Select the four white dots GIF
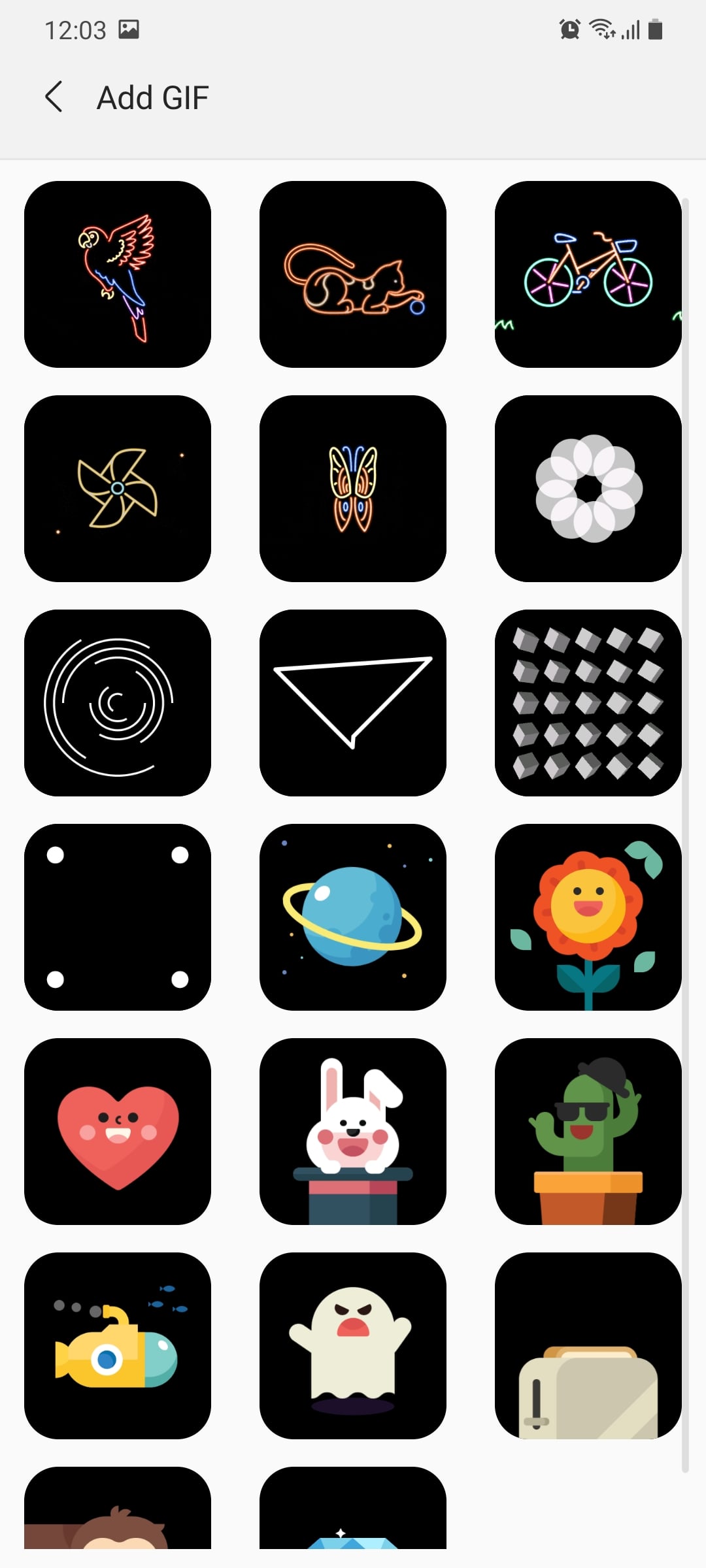The image size is (706, 1568). click(118, 917)
